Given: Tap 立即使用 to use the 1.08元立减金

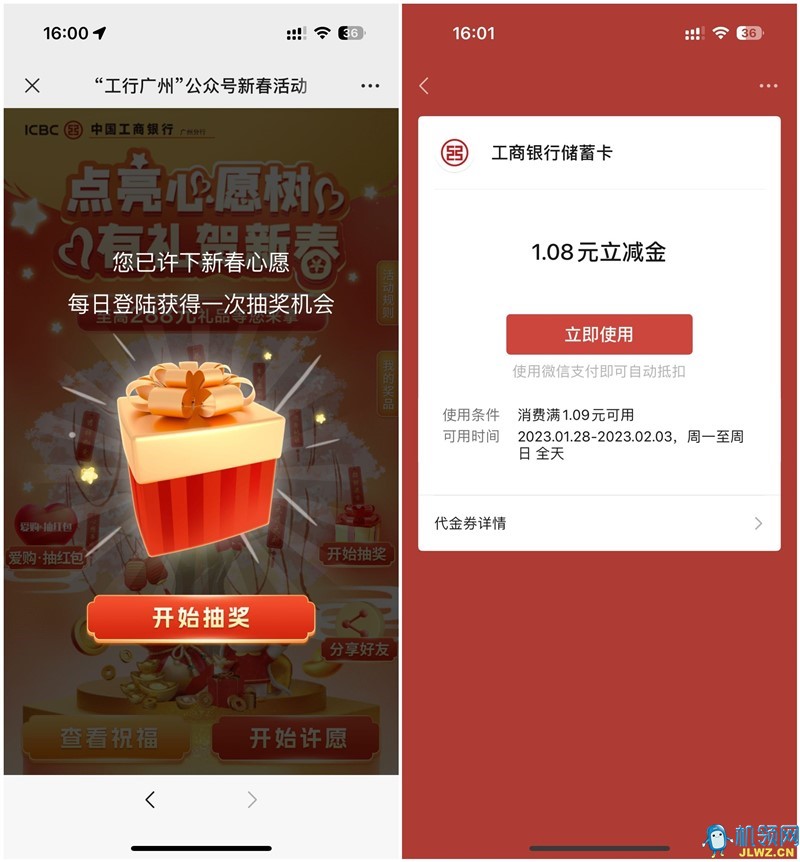Looking at the screenshot, I should [x=599, y=334].
